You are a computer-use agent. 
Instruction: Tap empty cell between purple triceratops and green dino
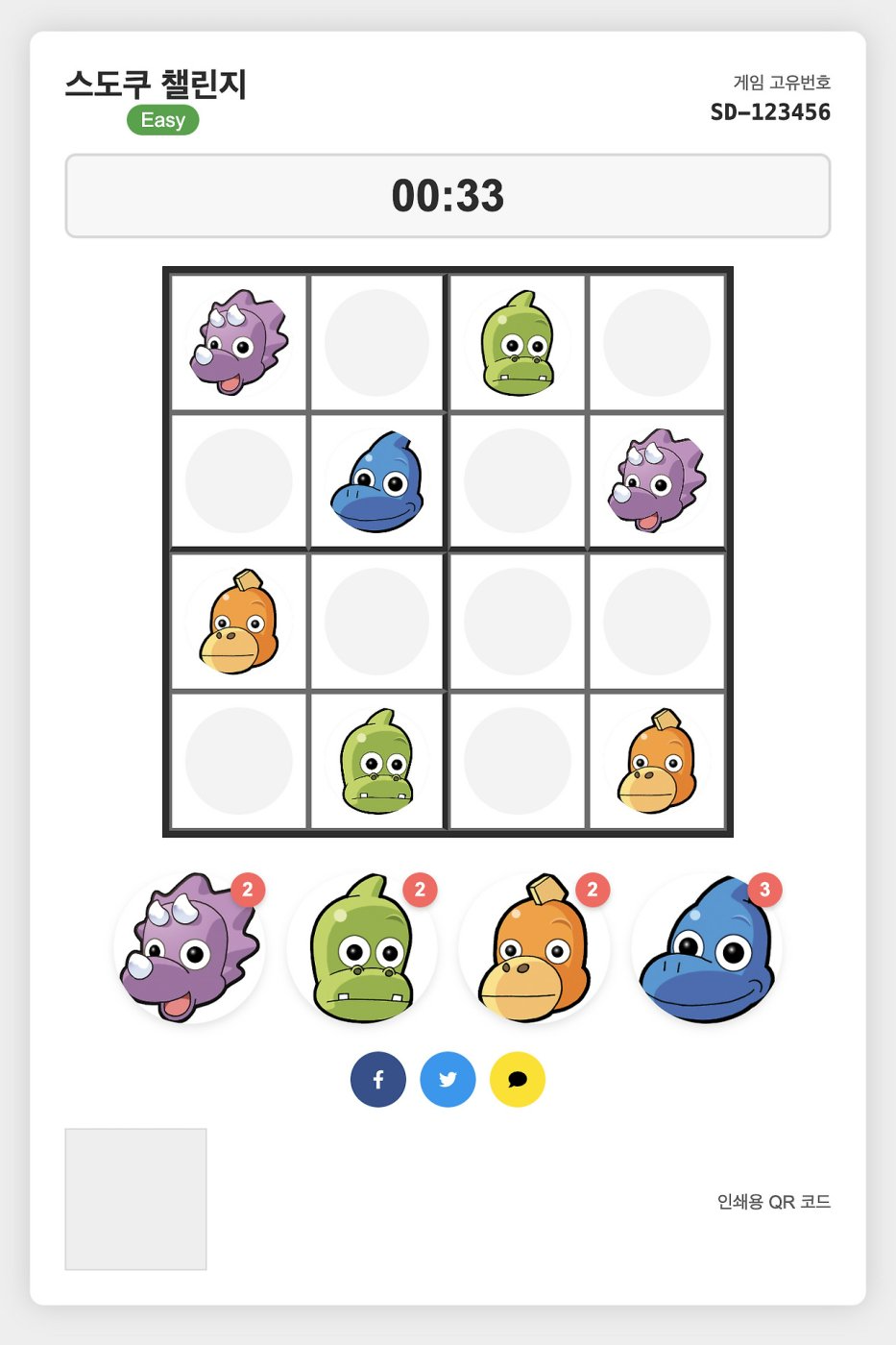click(376, 343)
